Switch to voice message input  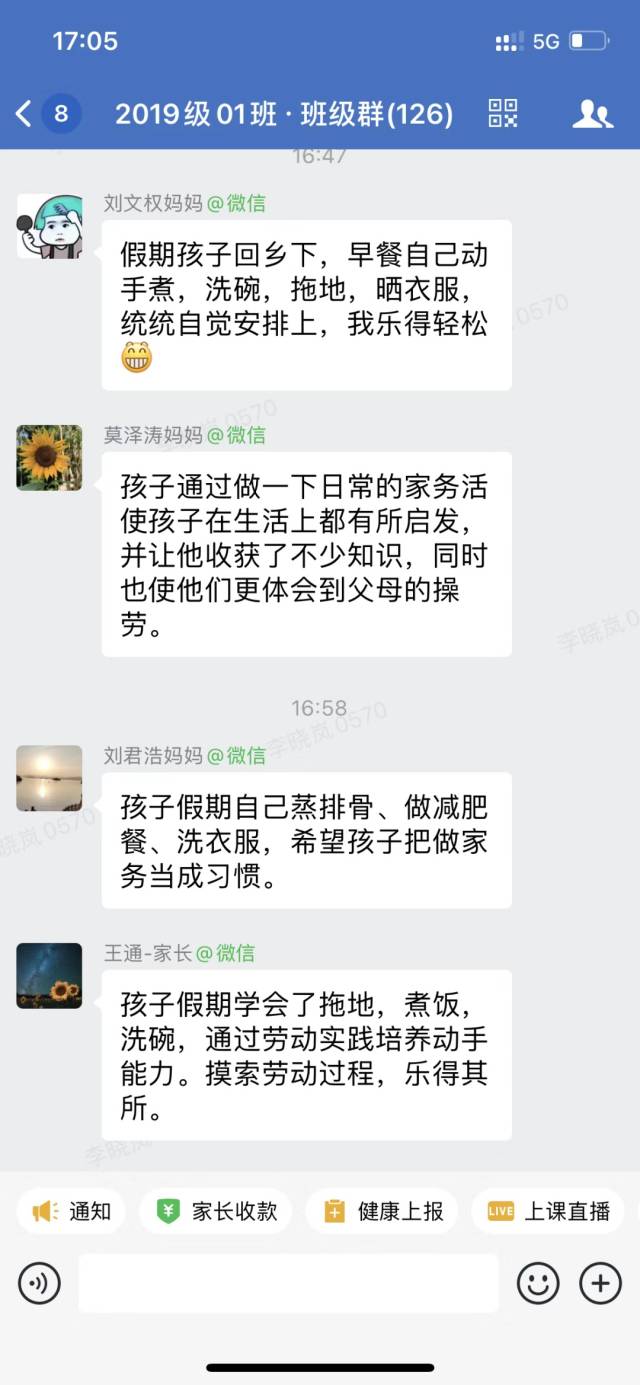tap(40, 1283)
